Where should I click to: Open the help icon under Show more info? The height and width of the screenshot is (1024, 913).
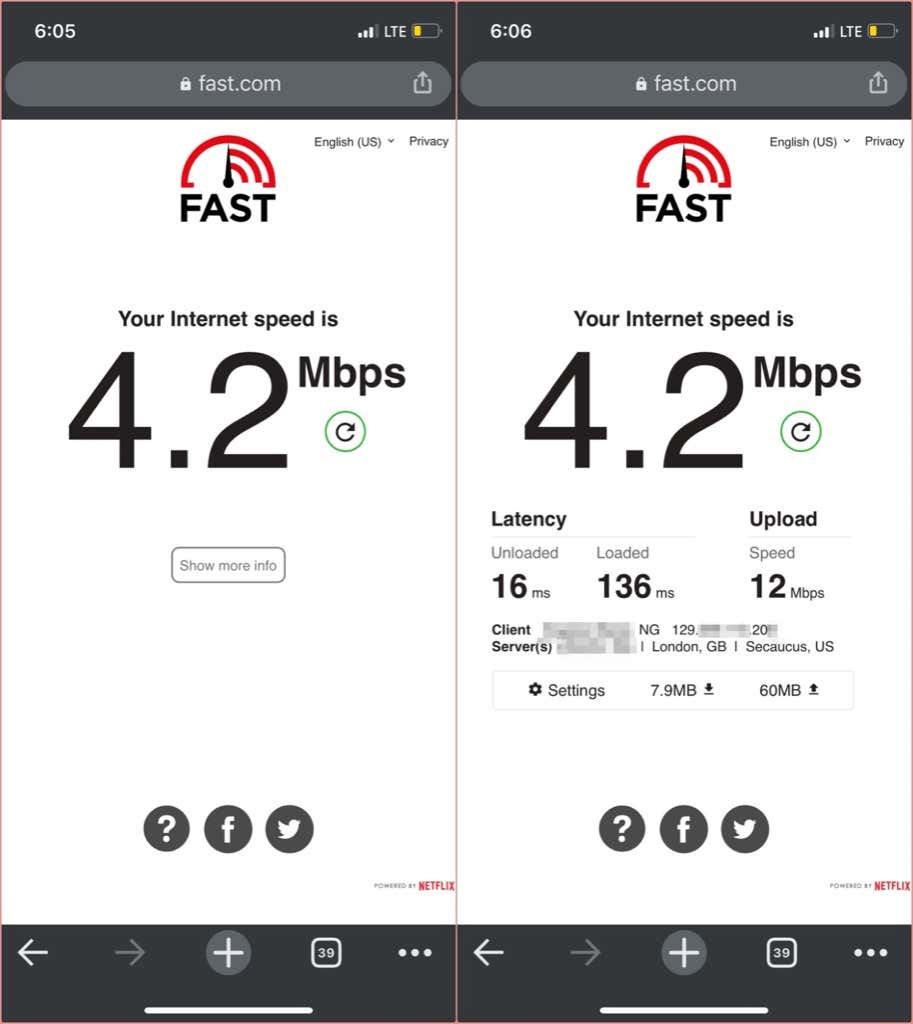[x=166, y=829]
